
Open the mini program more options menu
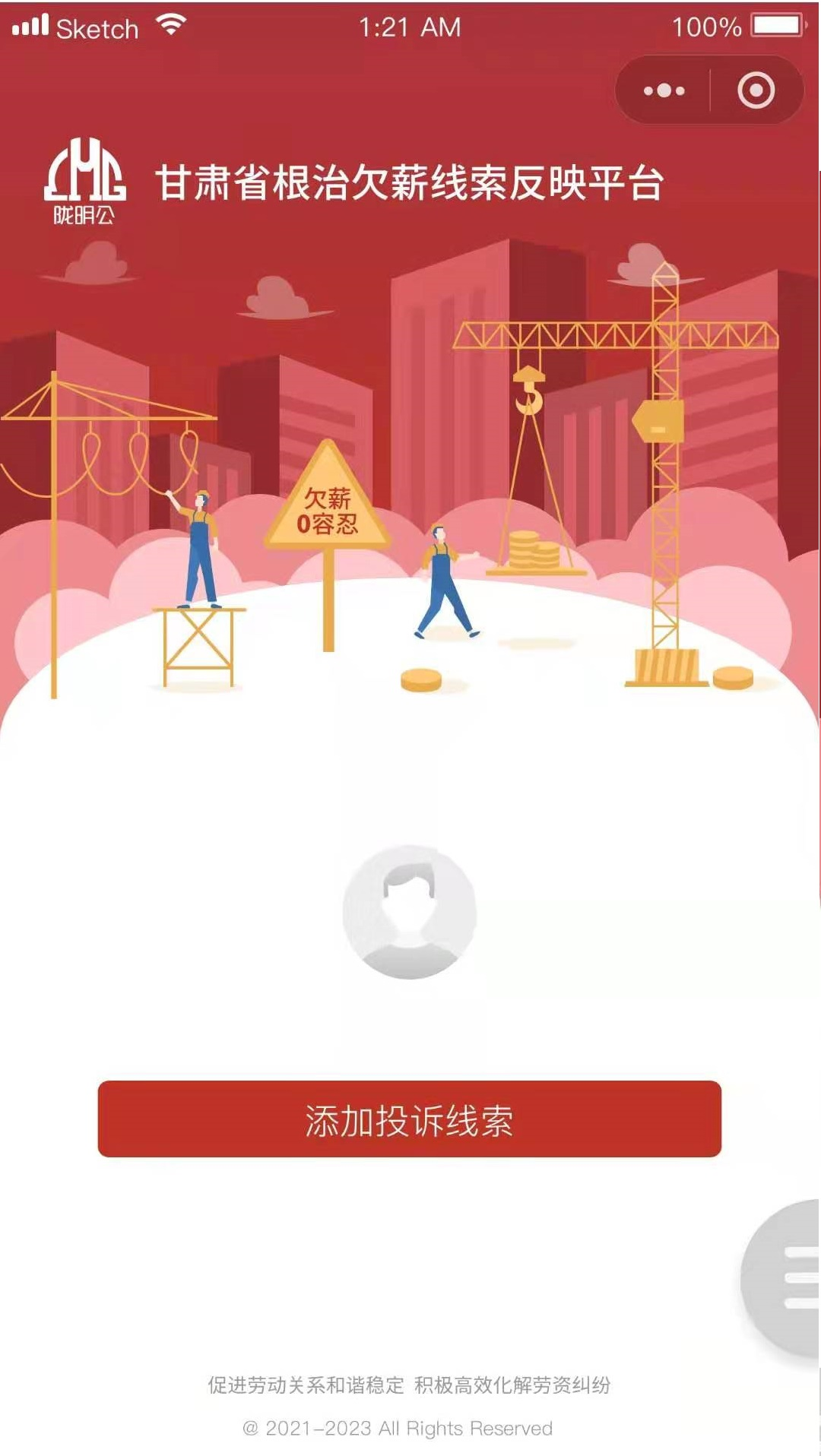tap(664, 90)
